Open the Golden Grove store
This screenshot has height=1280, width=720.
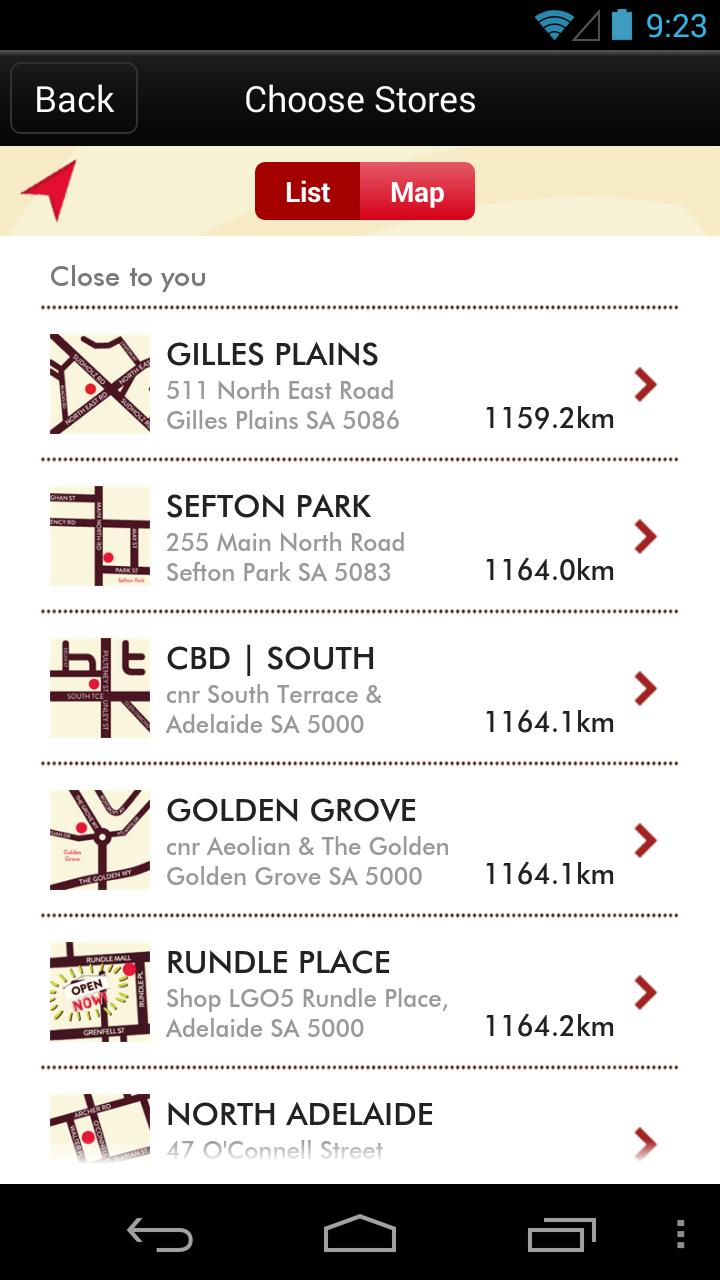(360, 841)
